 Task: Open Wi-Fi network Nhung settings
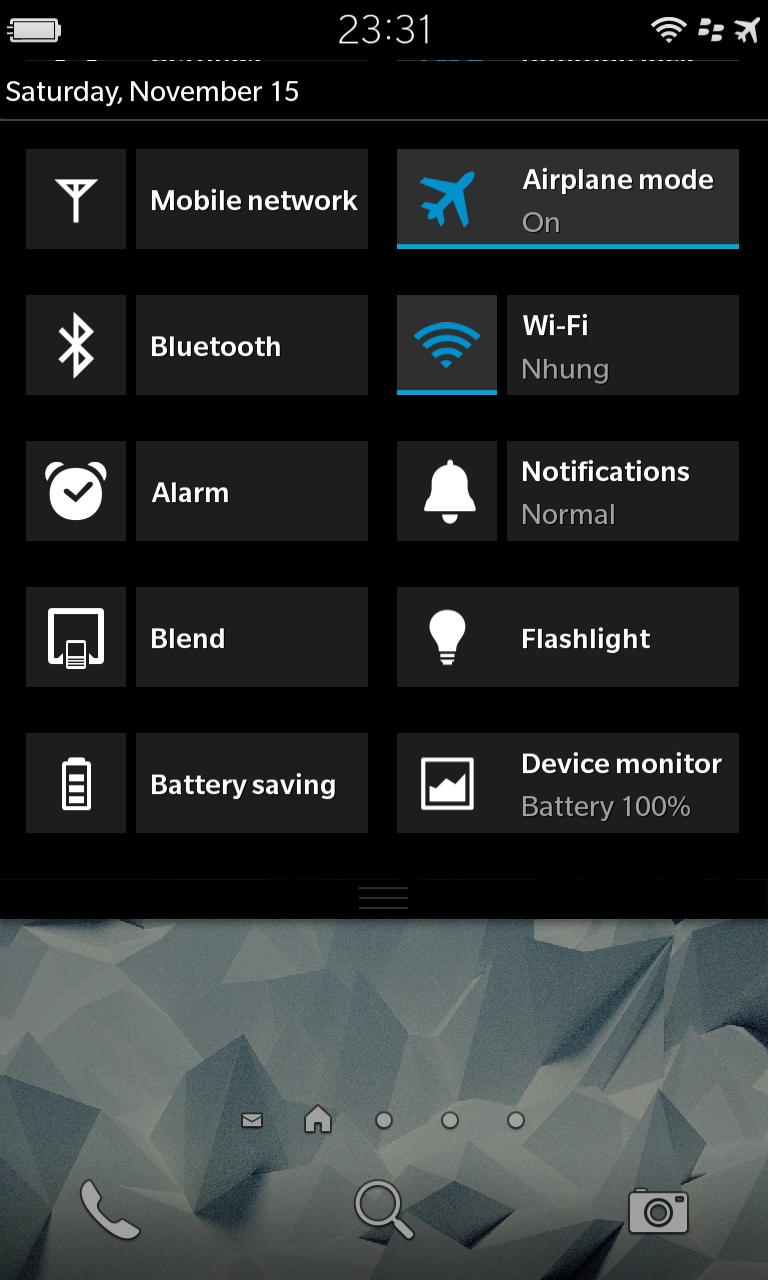(623, 345)
